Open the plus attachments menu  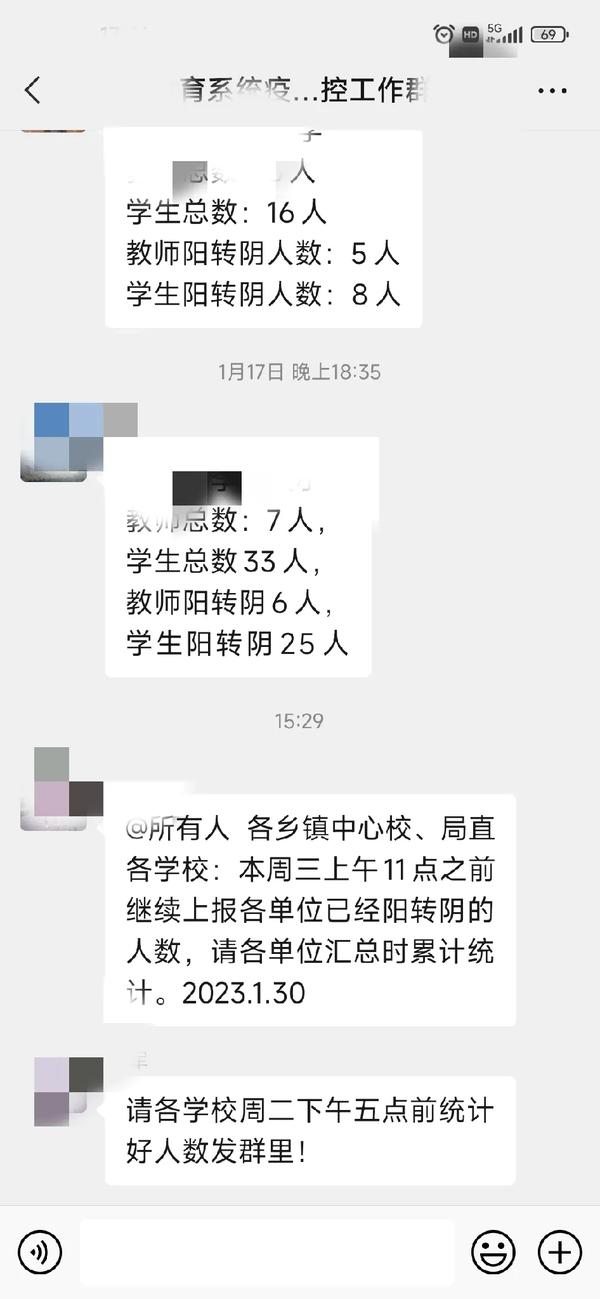[559, 1252]
